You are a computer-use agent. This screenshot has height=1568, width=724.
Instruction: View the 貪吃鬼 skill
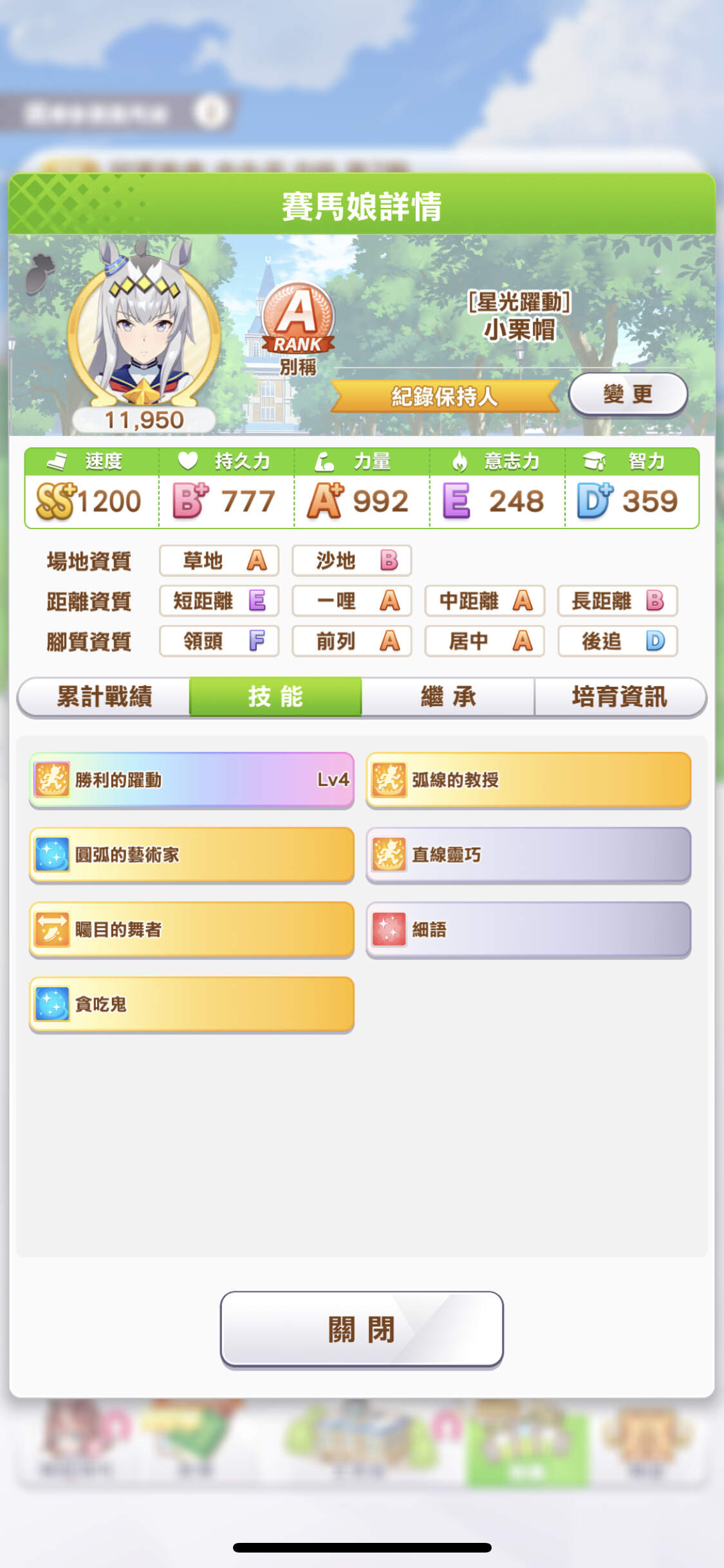[x=192, y=1004]
